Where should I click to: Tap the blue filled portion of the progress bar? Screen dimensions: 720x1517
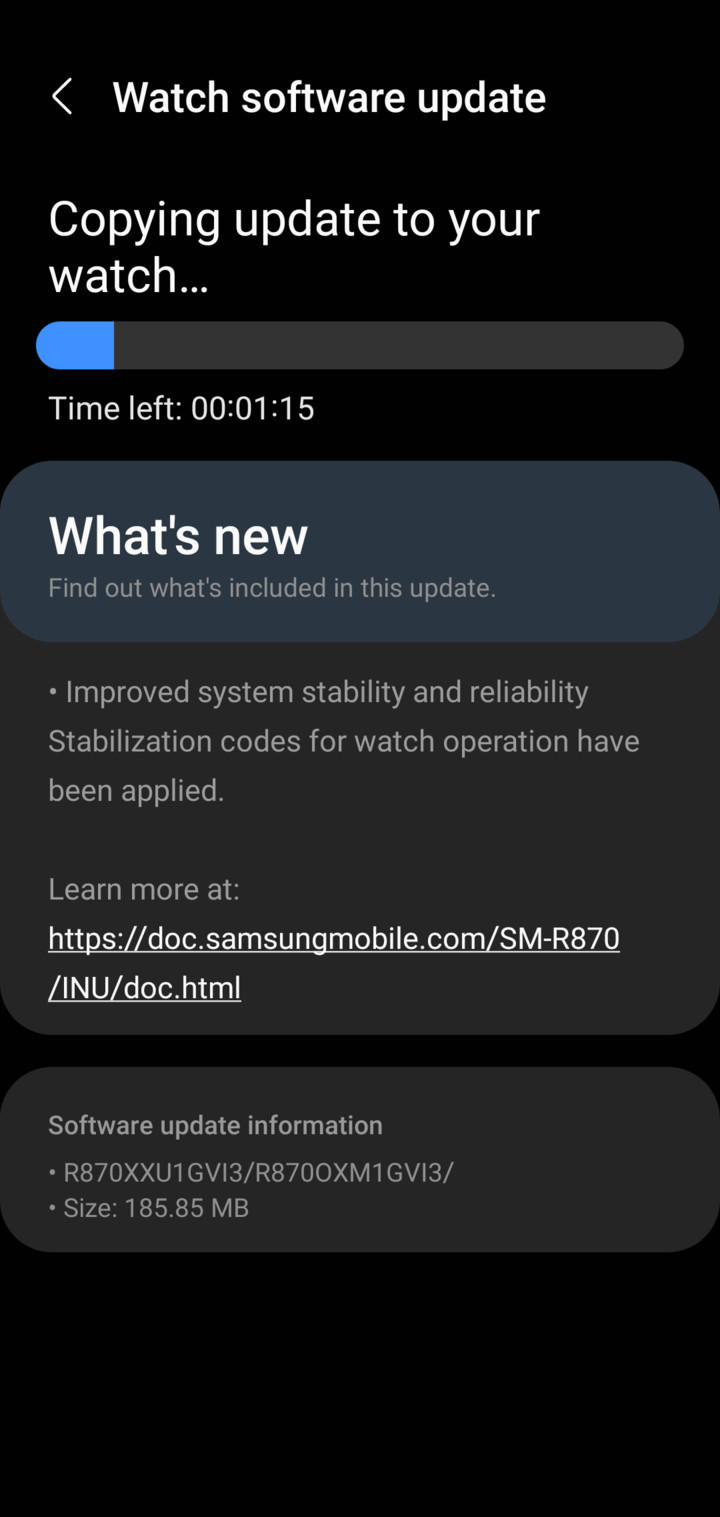[x=75, y=345]
